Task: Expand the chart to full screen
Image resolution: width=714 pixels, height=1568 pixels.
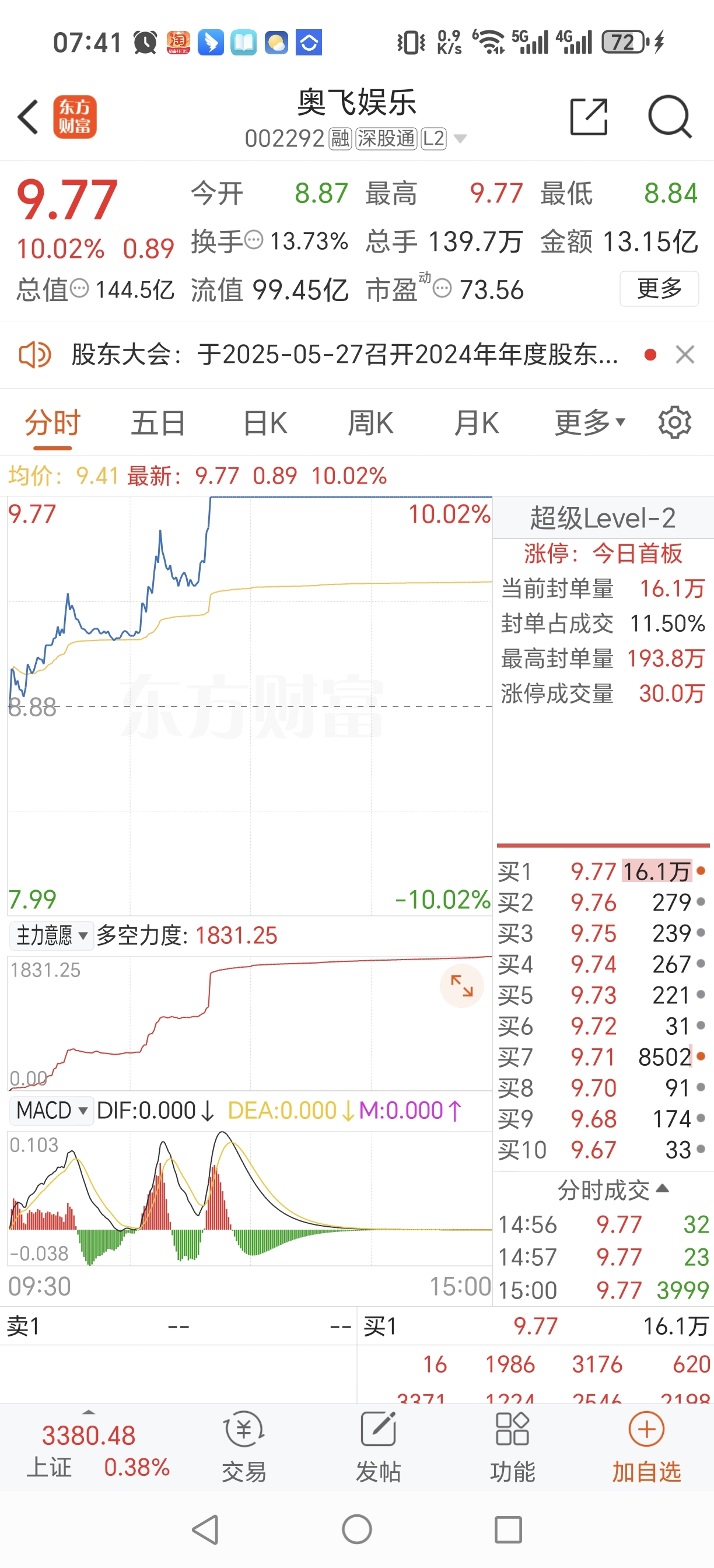Action: click(461, 985)
